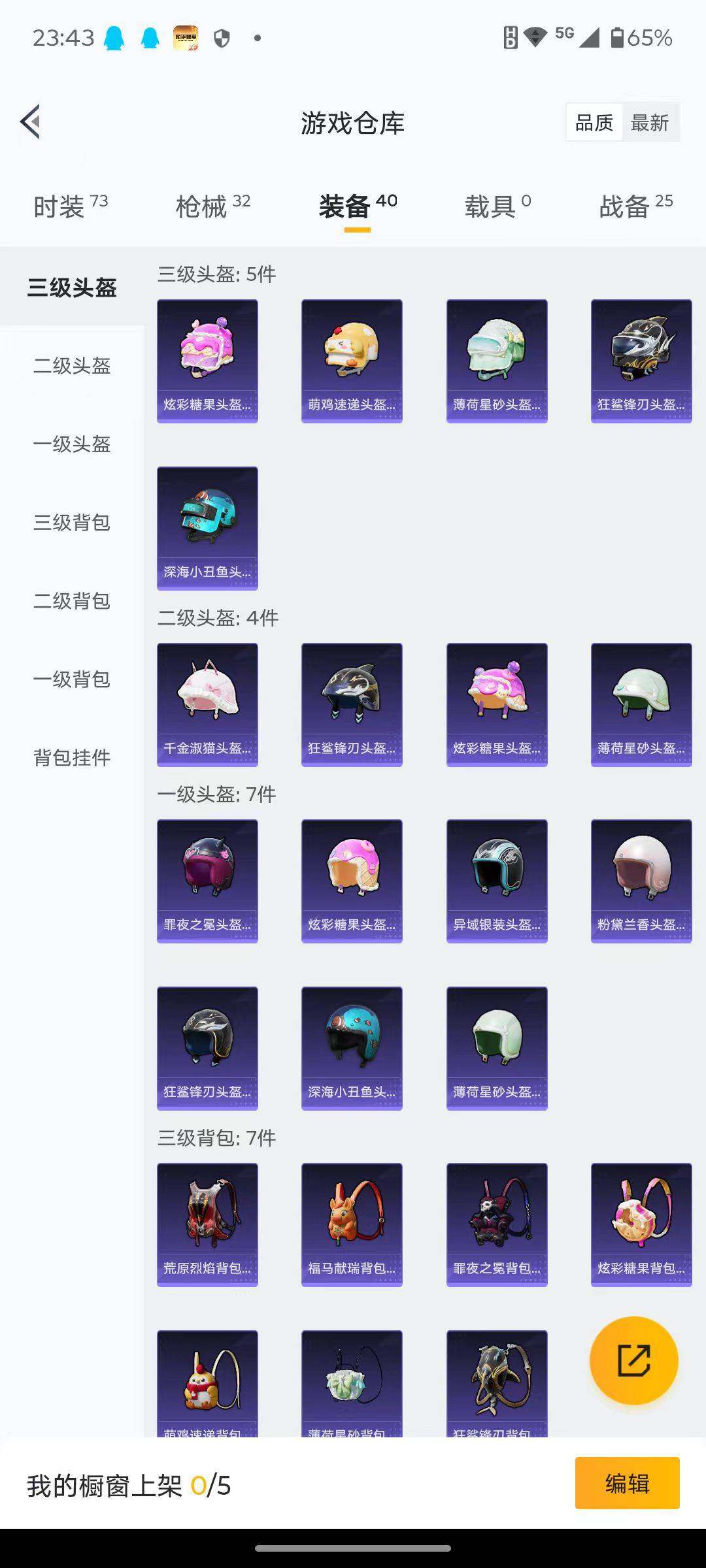Screen dimensions: 706x1568
Task: Open the 粉黛兰香头盔 item
Action: 641,881
